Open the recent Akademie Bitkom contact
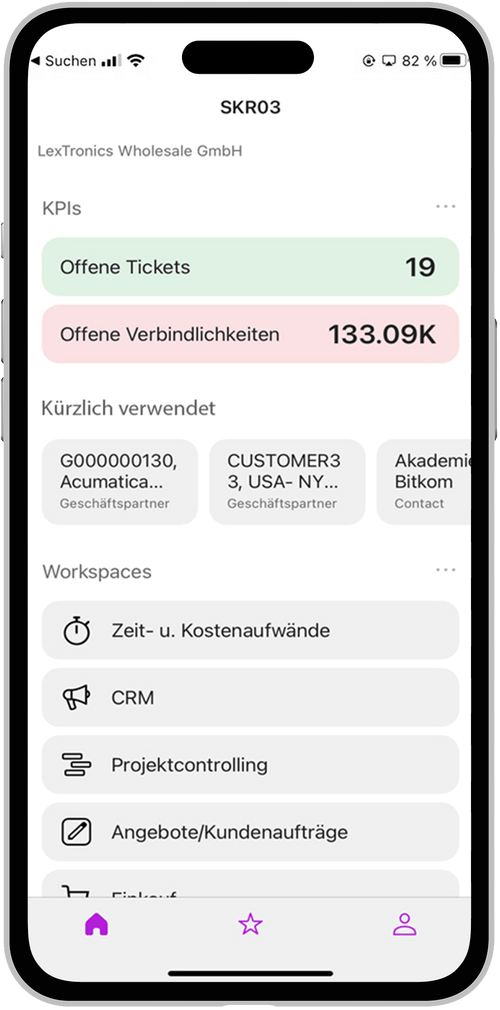500x1010 pixels. (x=424, y=482)
